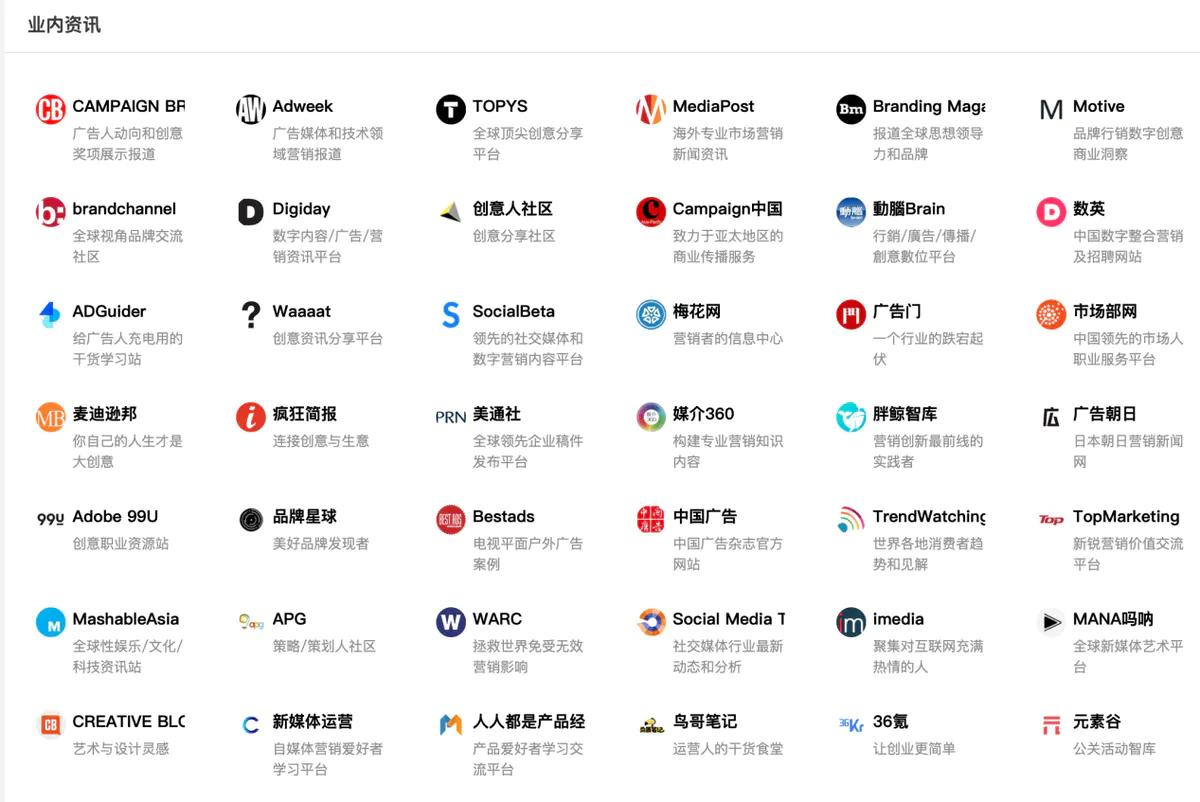Visit MediaPost marketing news

[713, 107]
